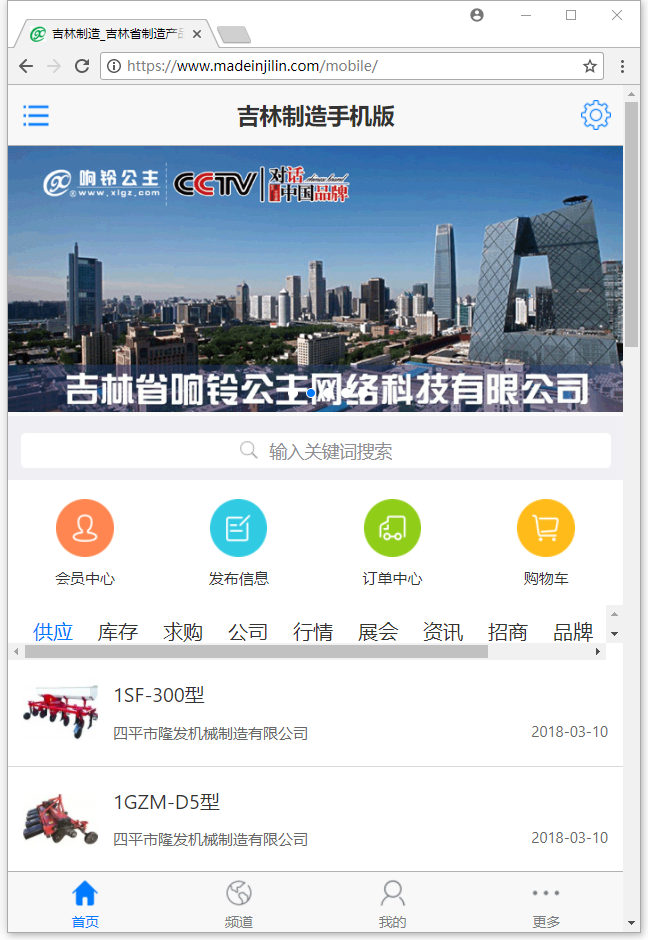Switch to the 求购 tab
Screen dimensions: 648x940
(x=183, y=632)
